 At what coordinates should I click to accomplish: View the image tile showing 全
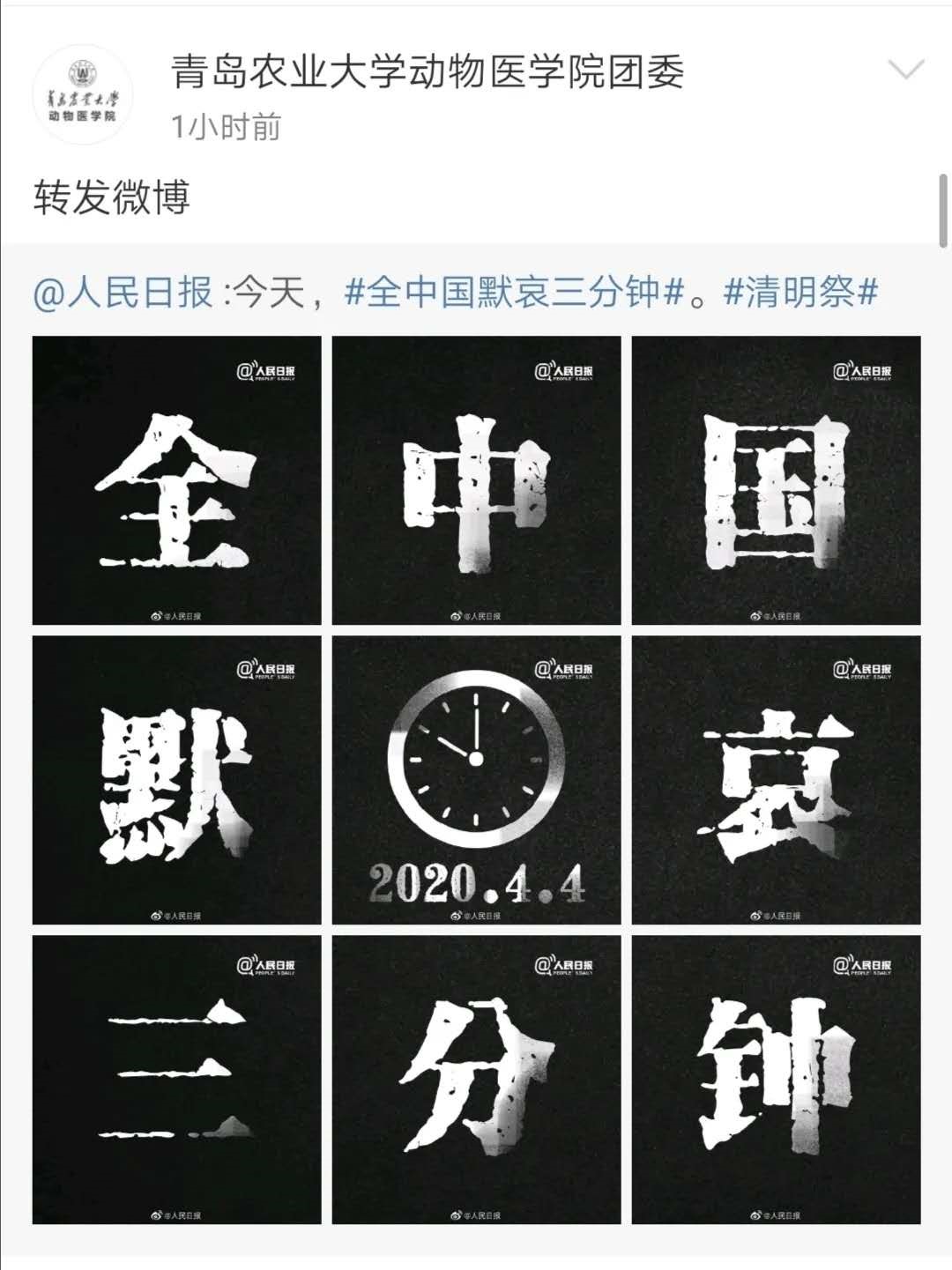[x=177, y=480]
